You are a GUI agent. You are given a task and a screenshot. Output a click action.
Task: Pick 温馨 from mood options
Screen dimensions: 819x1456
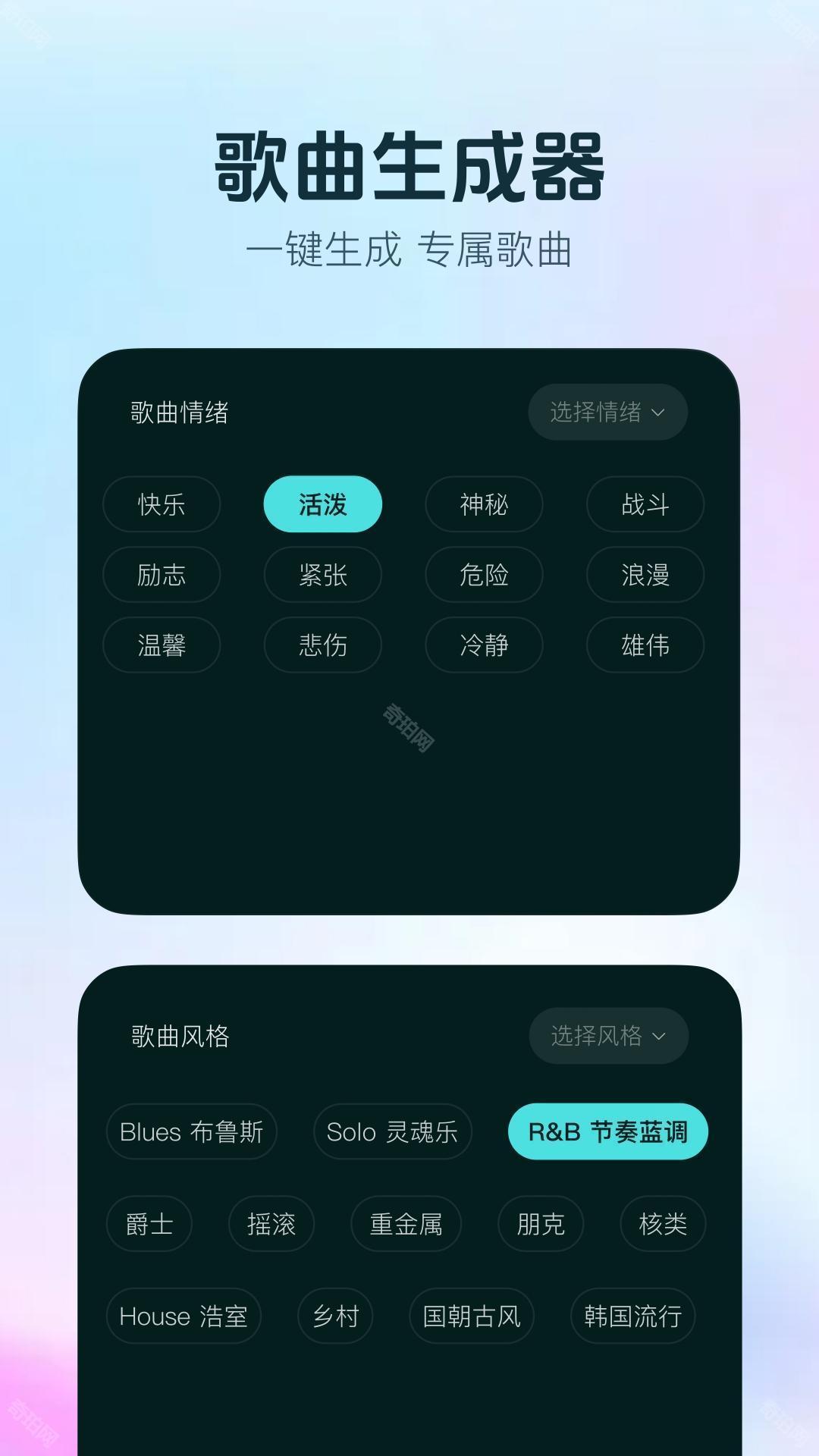pyautogui.click(x=162, y=645)
